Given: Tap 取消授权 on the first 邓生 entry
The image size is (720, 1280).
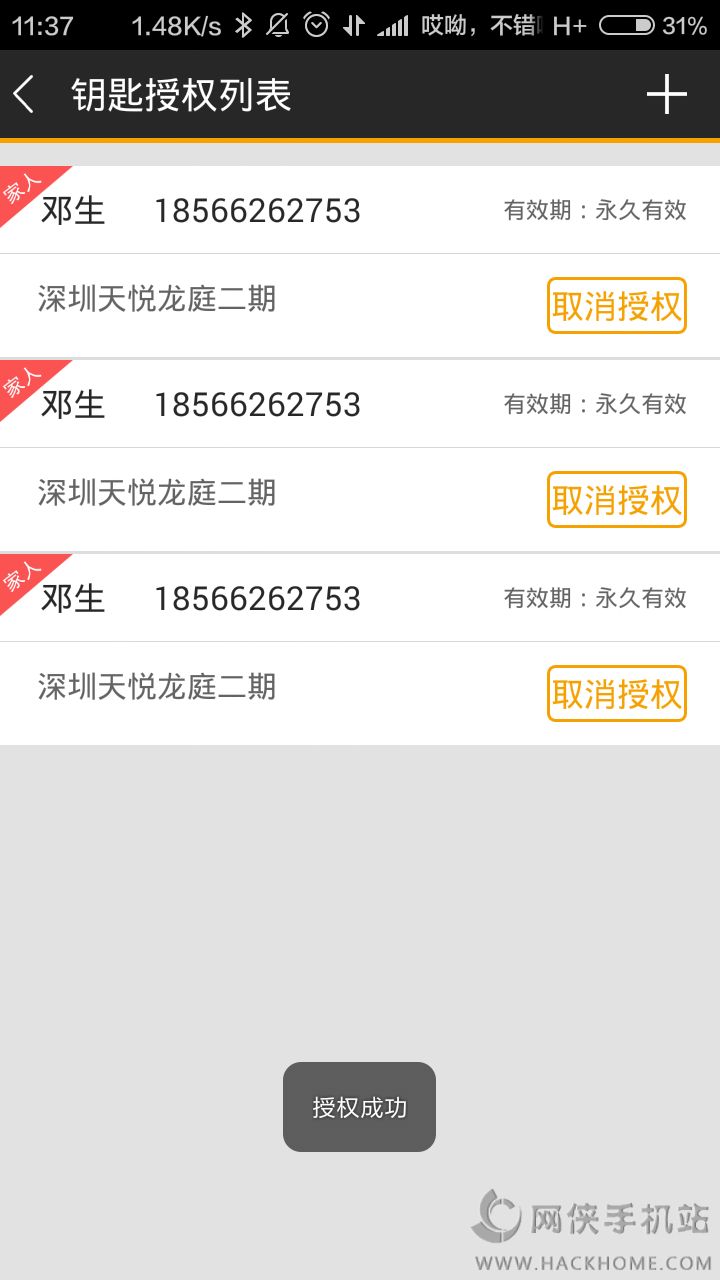Looking at the screenshot, I should point(616,306).
